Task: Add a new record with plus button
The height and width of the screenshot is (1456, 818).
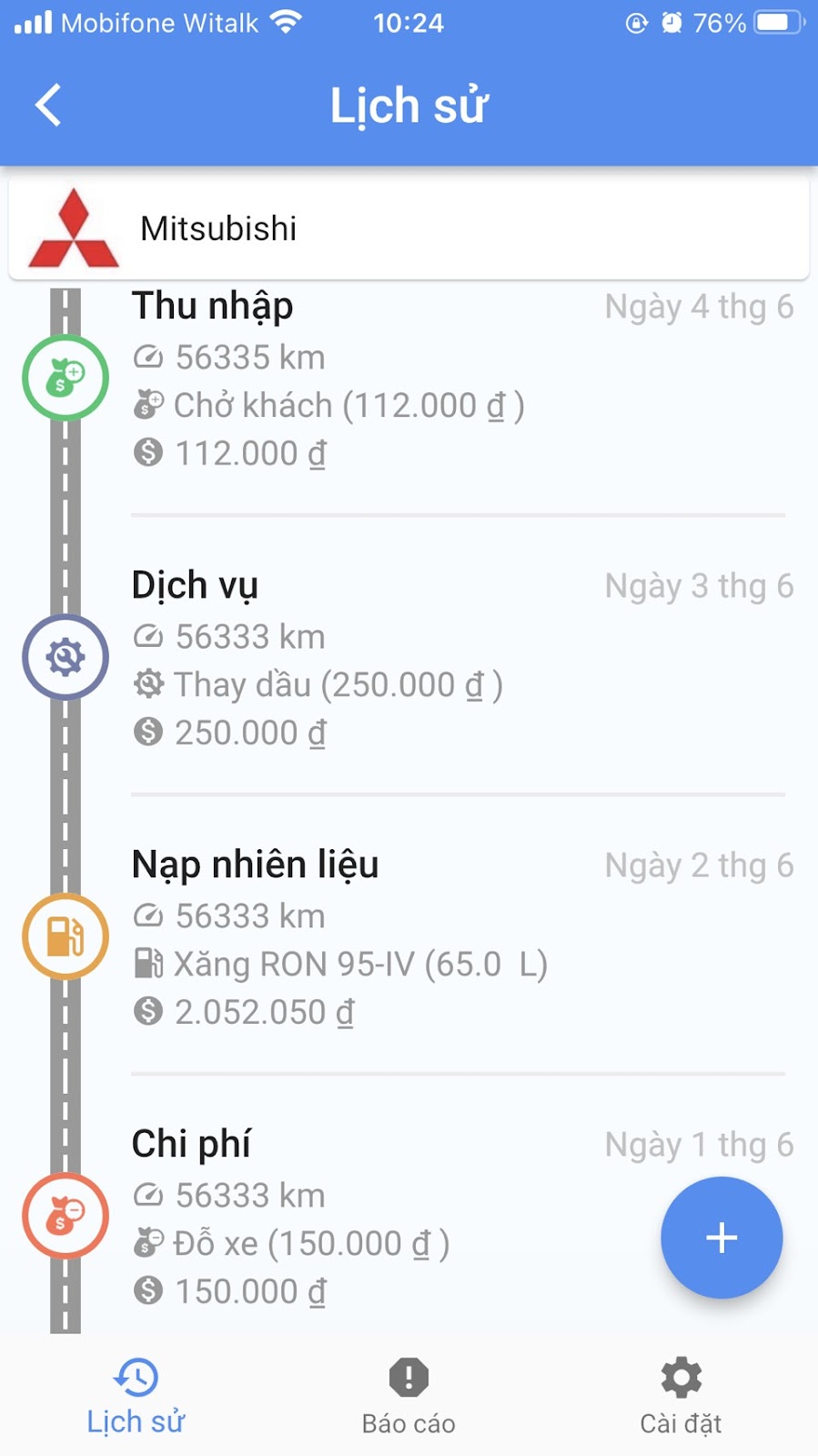Action: point(722,1238)
